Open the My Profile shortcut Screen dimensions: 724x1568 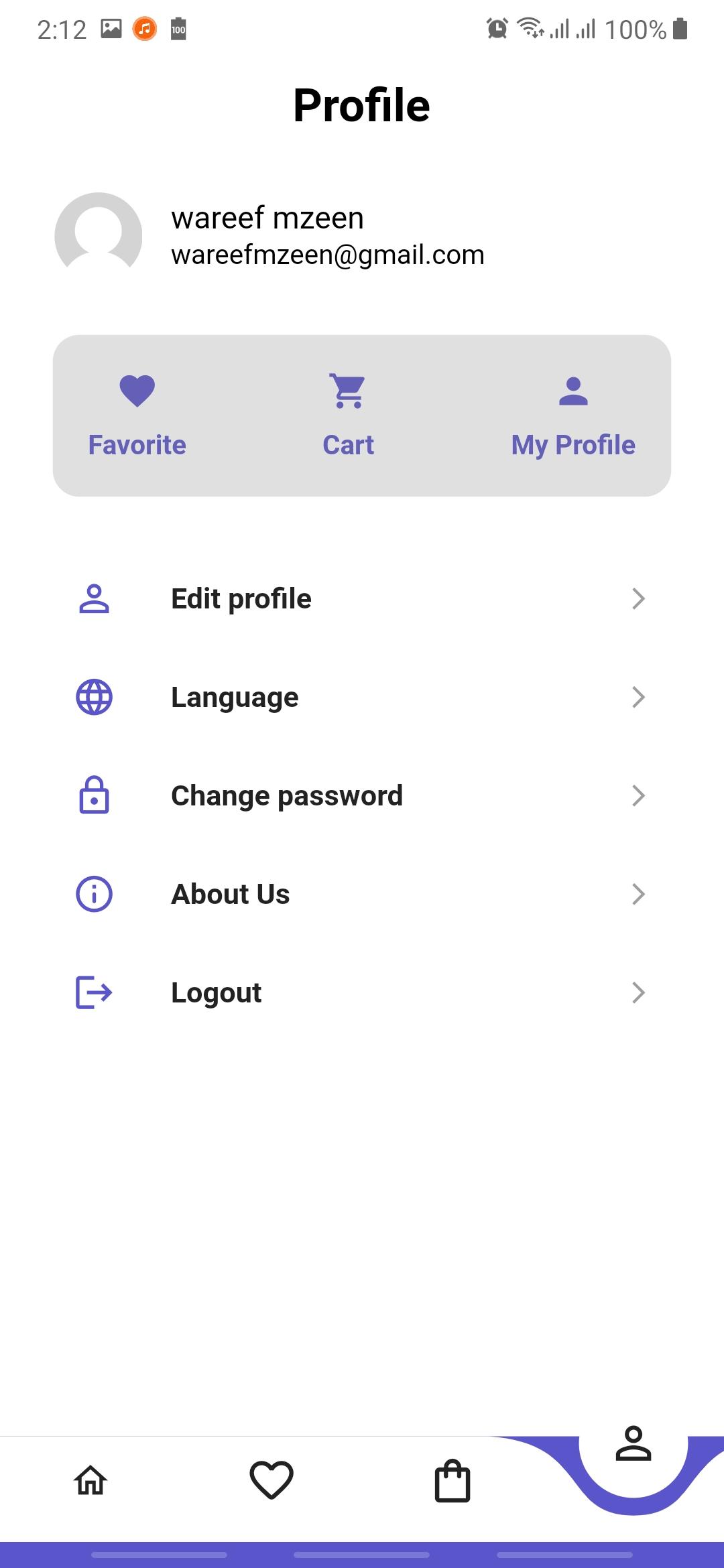coord(573,416)
